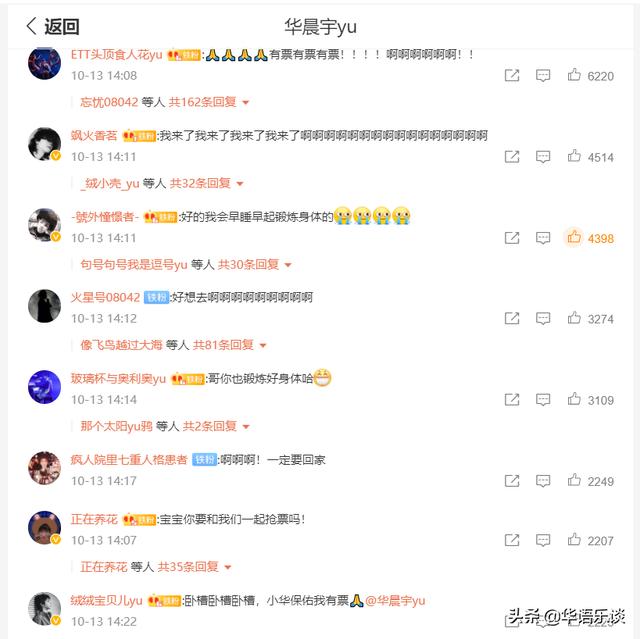Screen dimensions: 640x639
Task: Open 像飞鸟越过大海's profile link
Action: coord(121,345)
